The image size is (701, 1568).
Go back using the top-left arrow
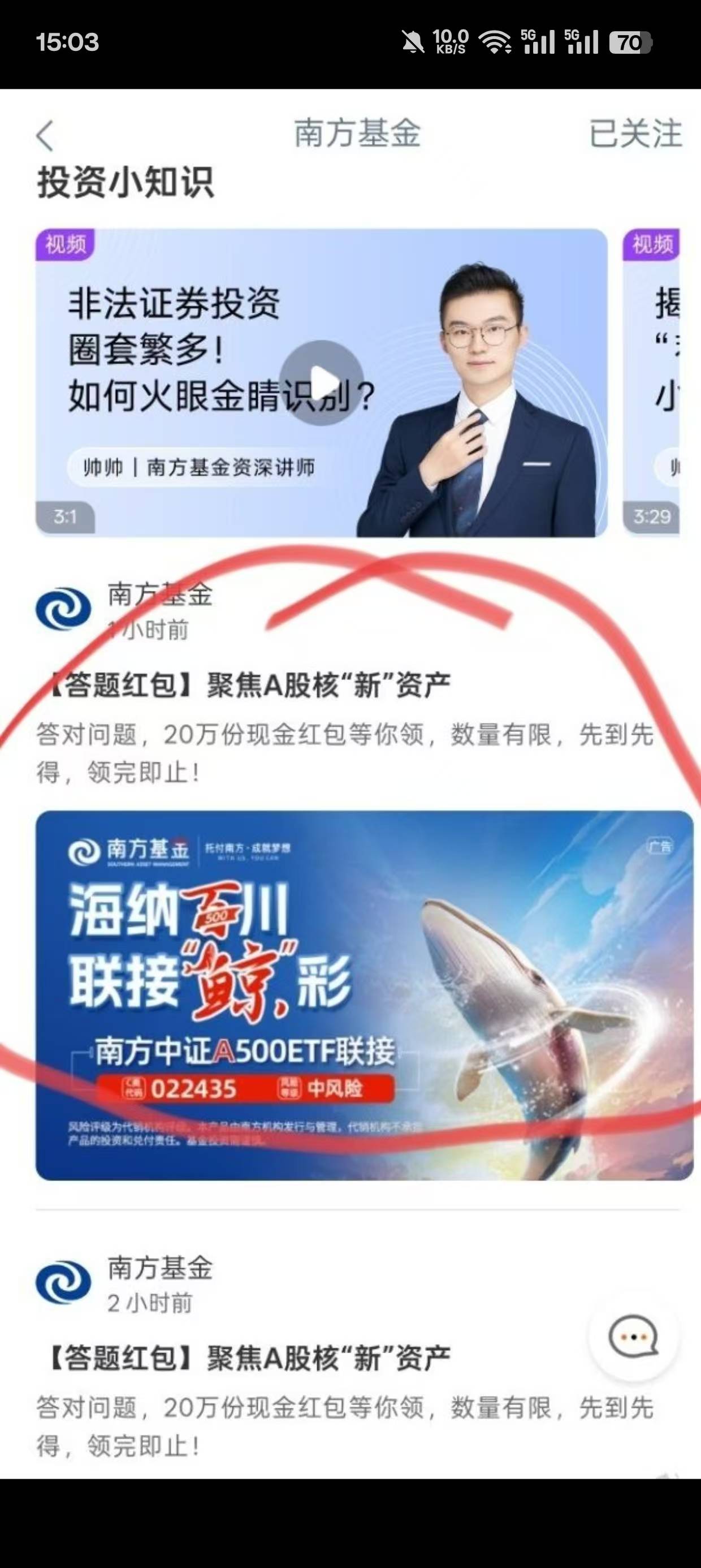tap(46, 135)
